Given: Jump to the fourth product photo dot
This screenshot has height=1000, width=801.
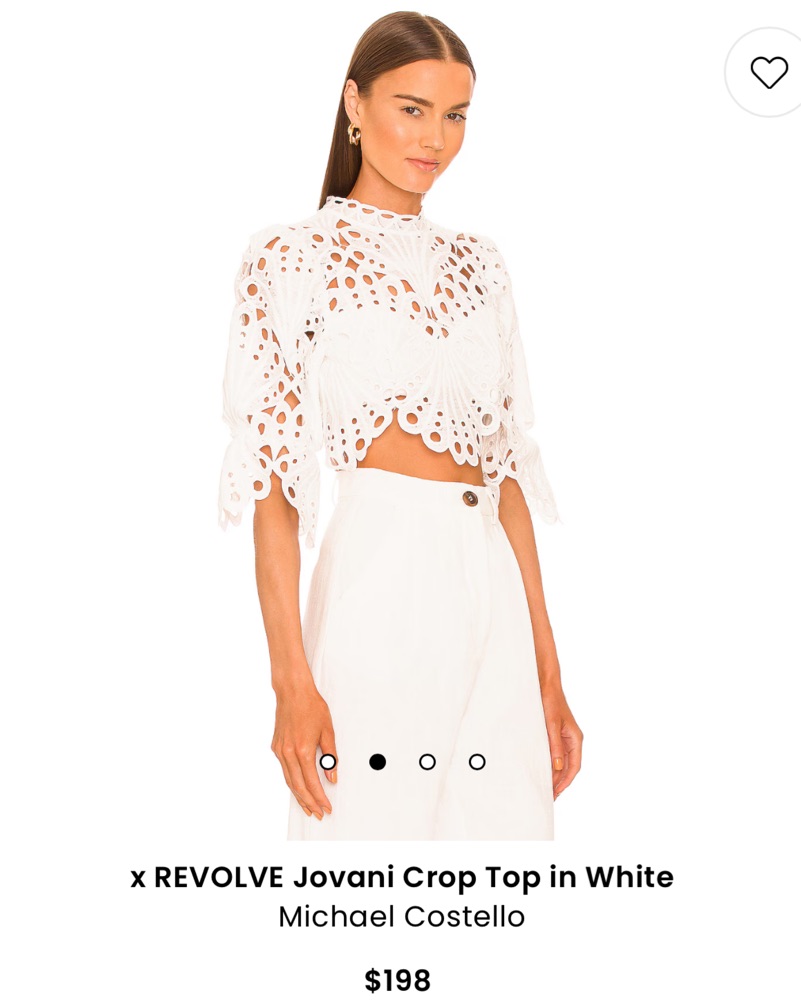Looking at the screenshot, I should (477, 762).
